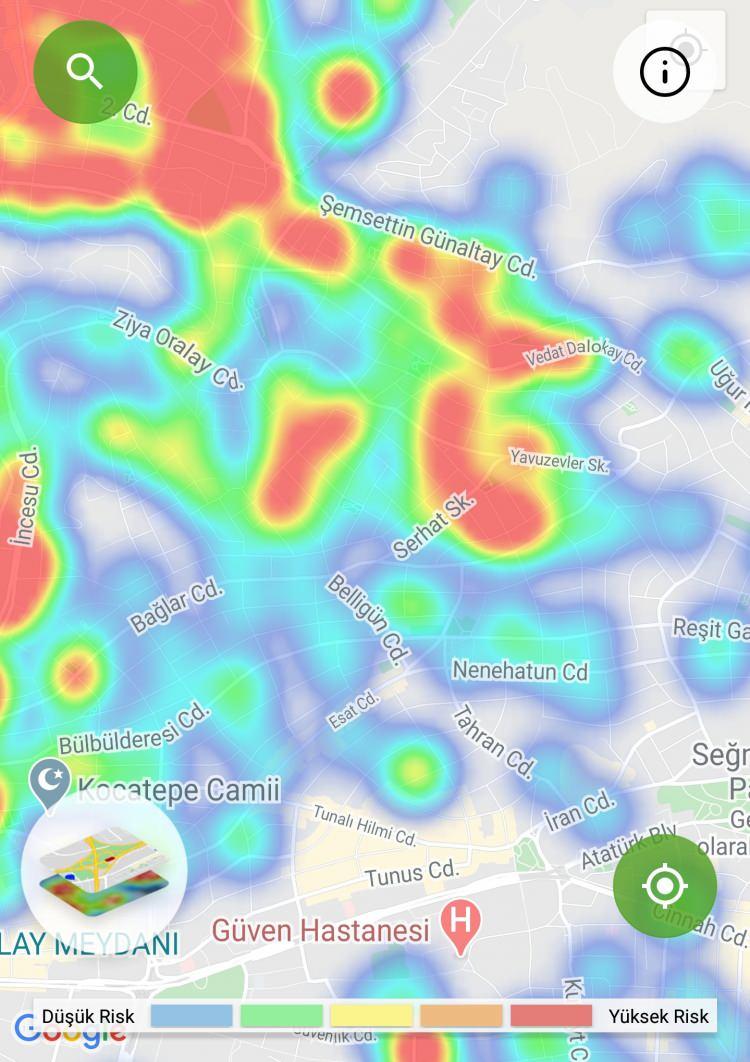Screen dimensions: 750x1062
Task: Center map on my location
Action: point(665,886)
